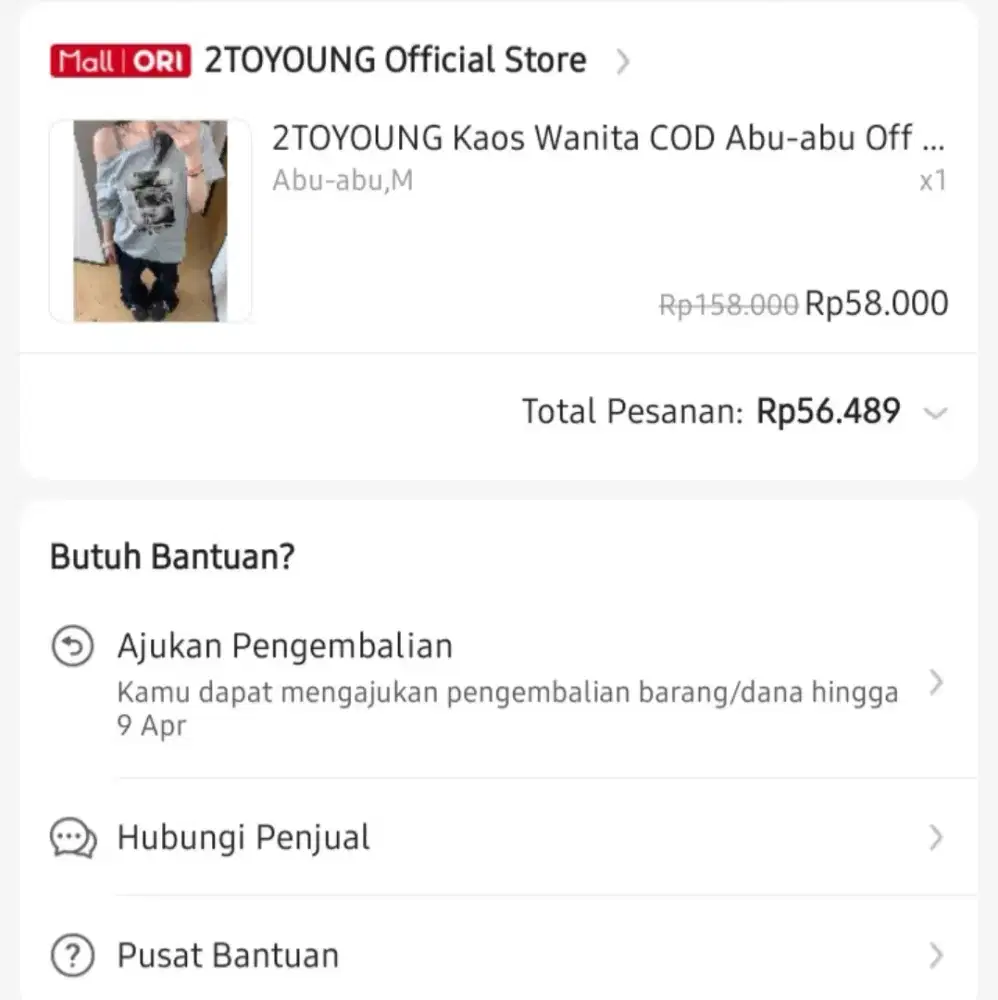998x1000 pixels.
Task: Open the 2TOYOUNG Official Store page
Action: click(x=395, y=60)
